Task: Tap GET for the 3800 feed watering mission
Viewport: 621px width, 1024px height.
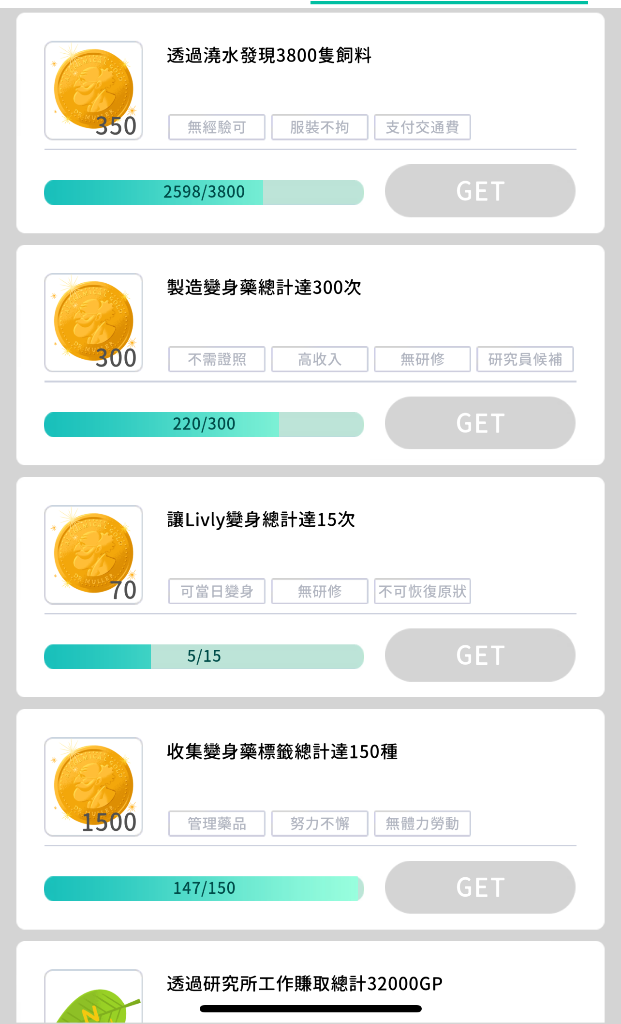Action: (480, 191)
